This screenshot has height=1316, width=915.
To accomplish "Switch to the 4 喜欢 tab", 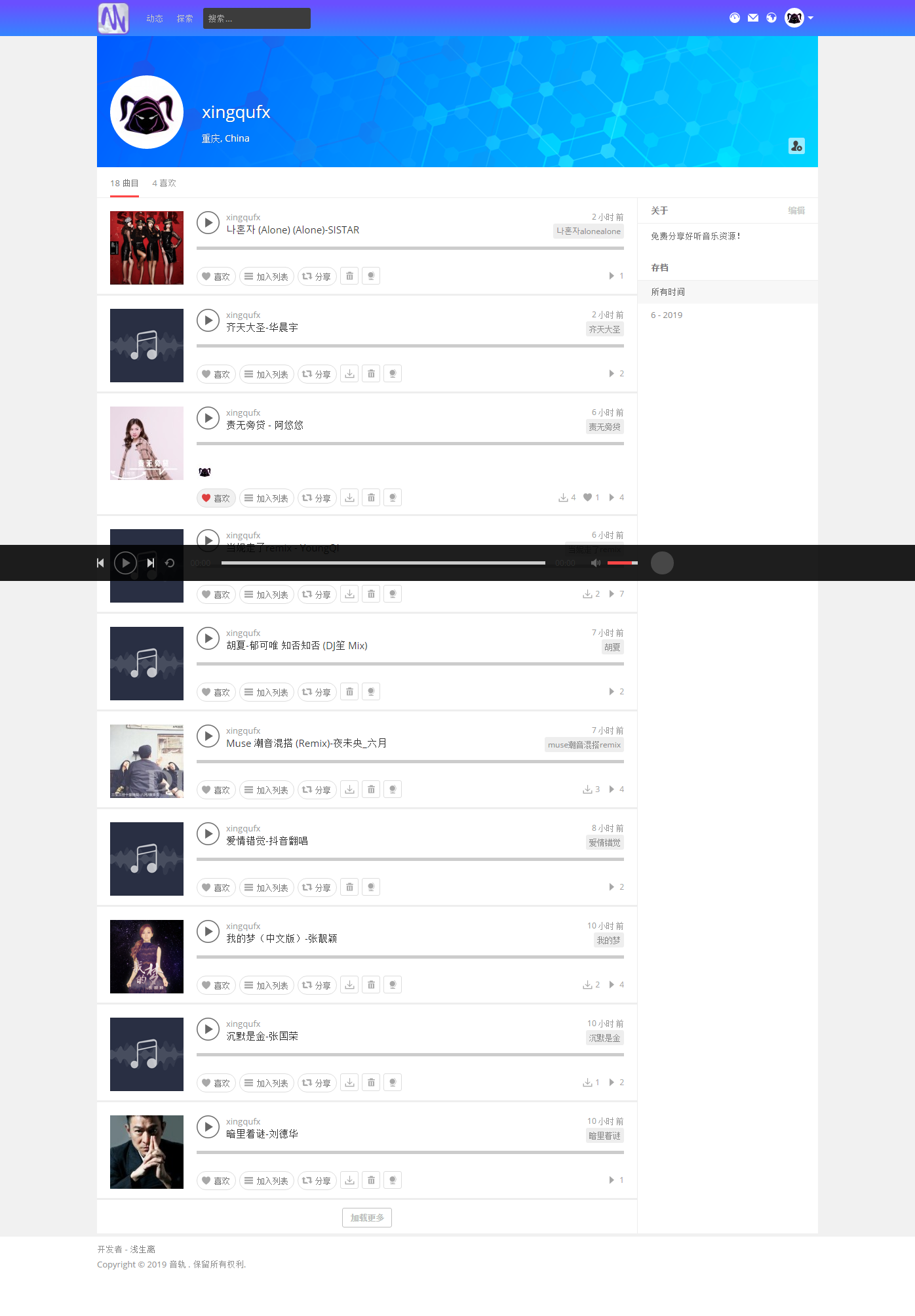I will [x=164, y=183].
